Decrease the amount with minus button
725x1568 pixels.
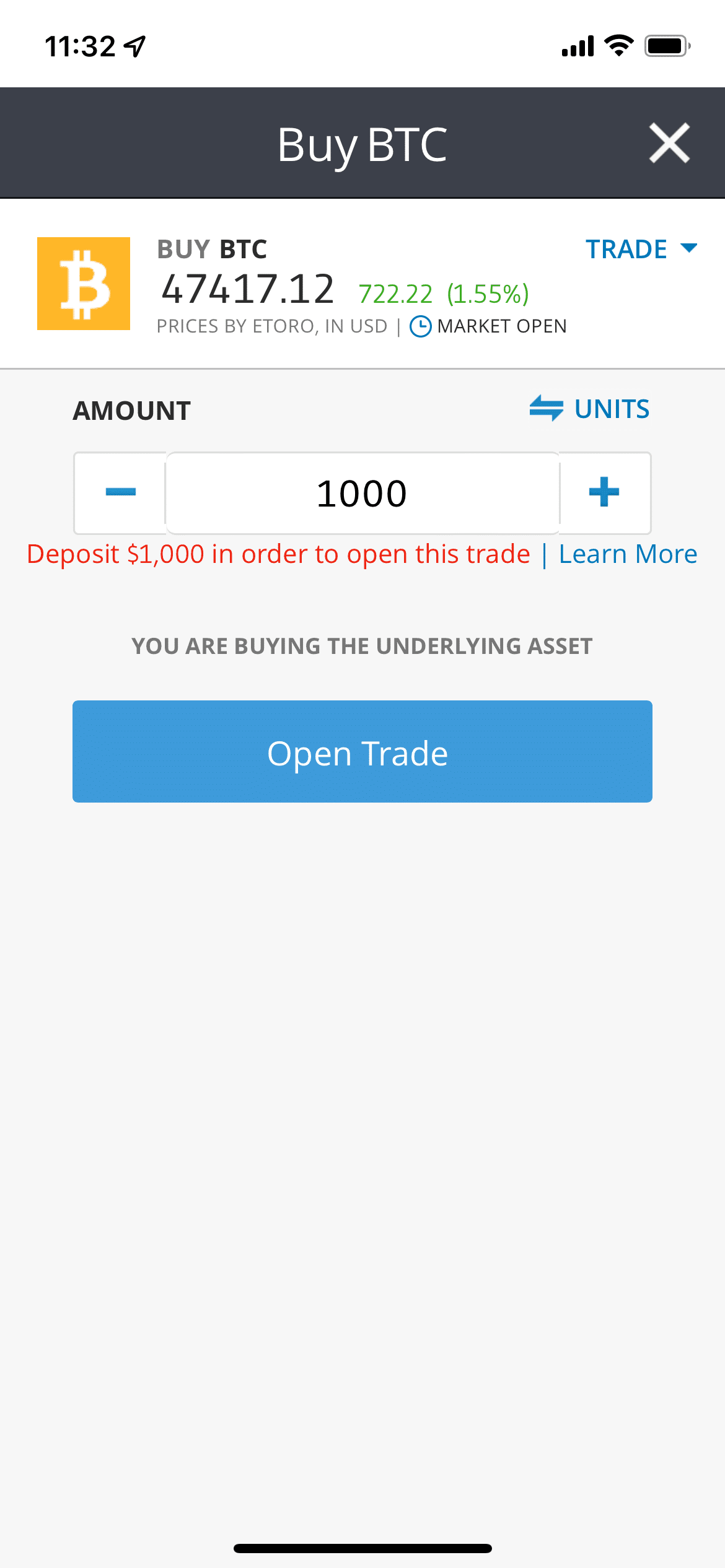pos(120,493)
